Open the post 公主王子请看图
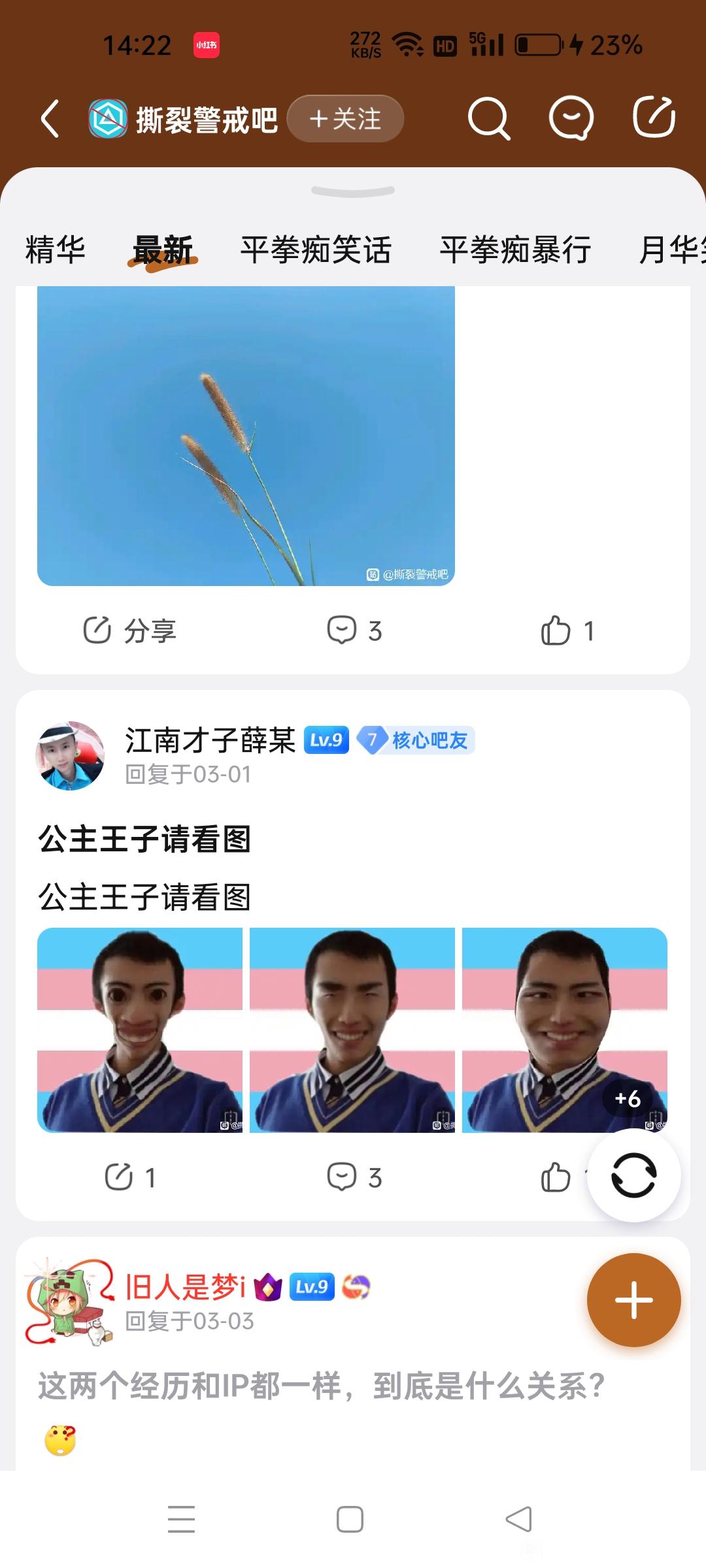The image size is (706, 1568). point(144,840)
